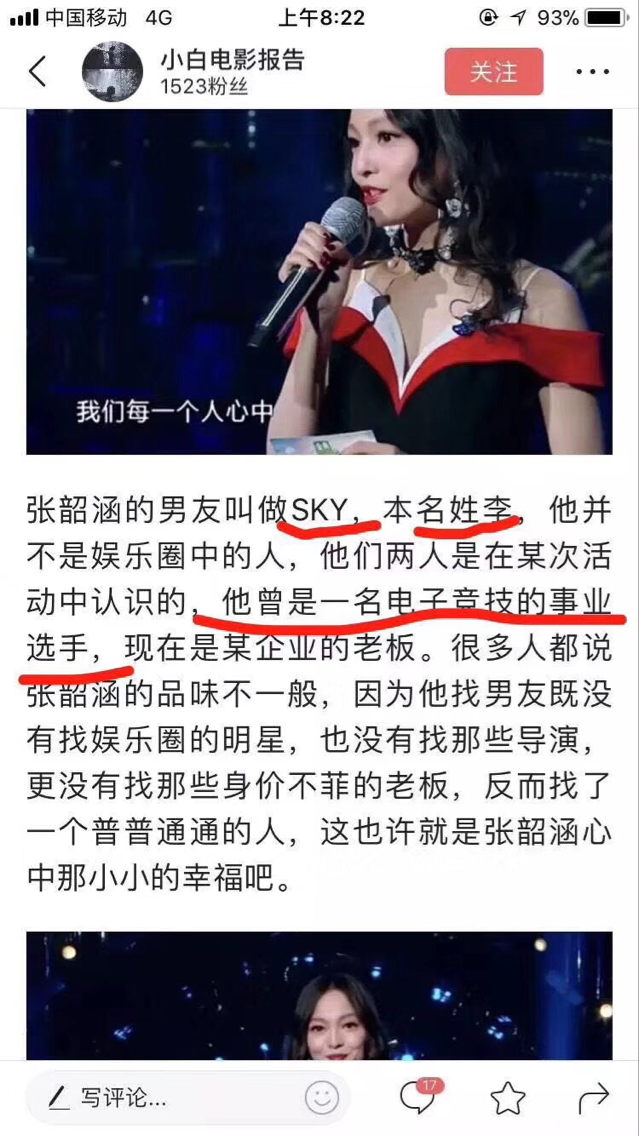Open the emoji smiley picker
This screenshot has height=1136, width=639.
tap(322, 1098)
